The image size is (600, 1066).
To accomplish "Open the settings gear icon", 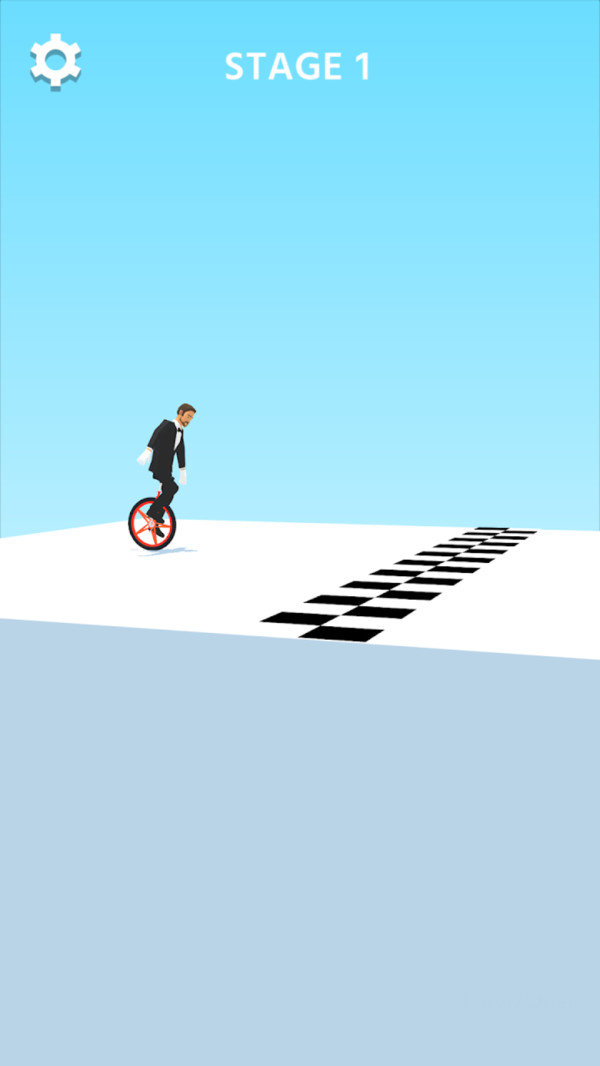I will (55, 61).
